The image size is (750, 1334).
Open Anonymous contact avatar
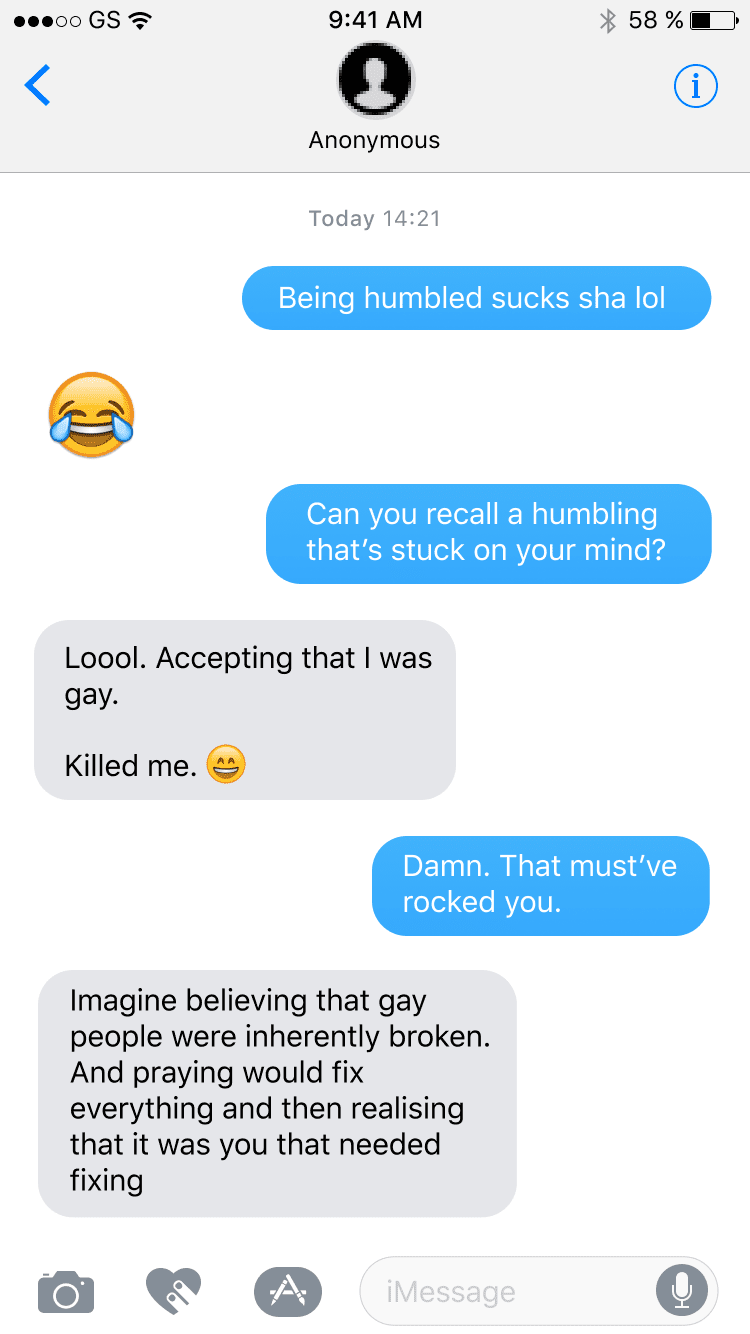pos(375,79)
